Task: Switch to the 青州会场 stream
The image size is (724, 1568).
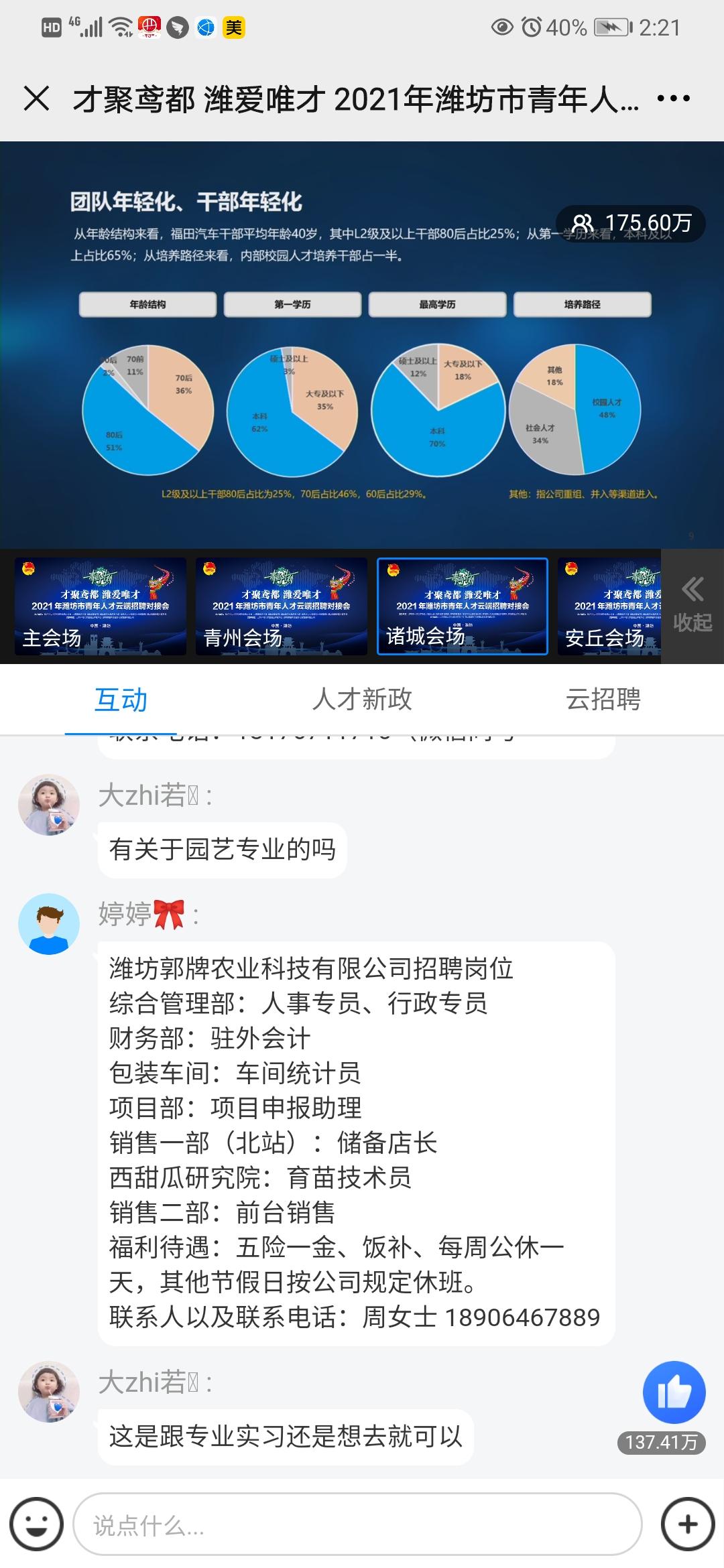Action: 282,606
